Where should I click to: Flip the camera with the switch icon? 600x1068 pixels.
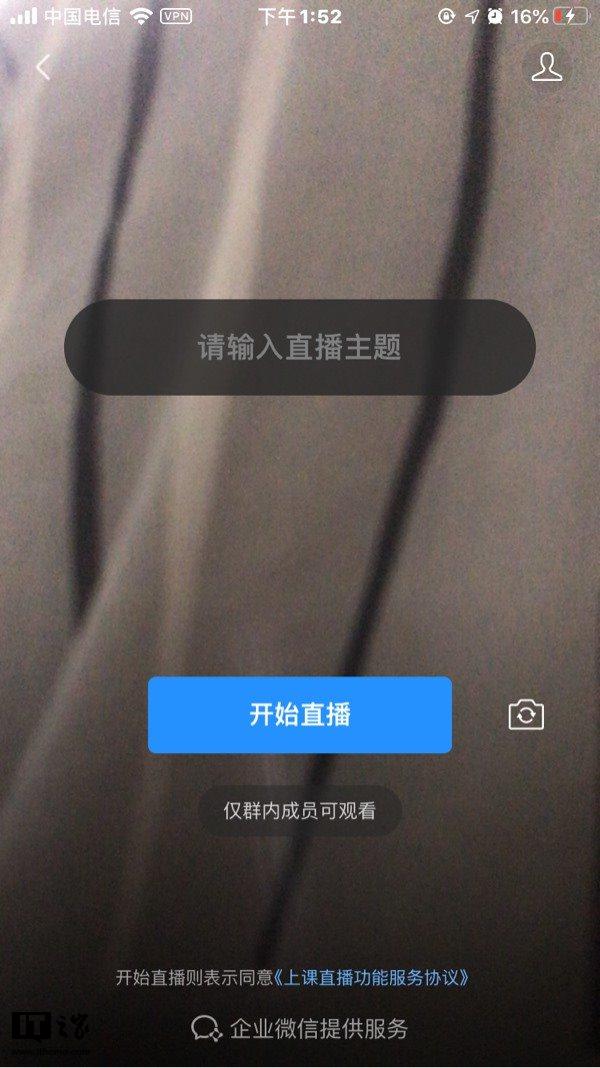pyautogui.click(x=526, y=715)
